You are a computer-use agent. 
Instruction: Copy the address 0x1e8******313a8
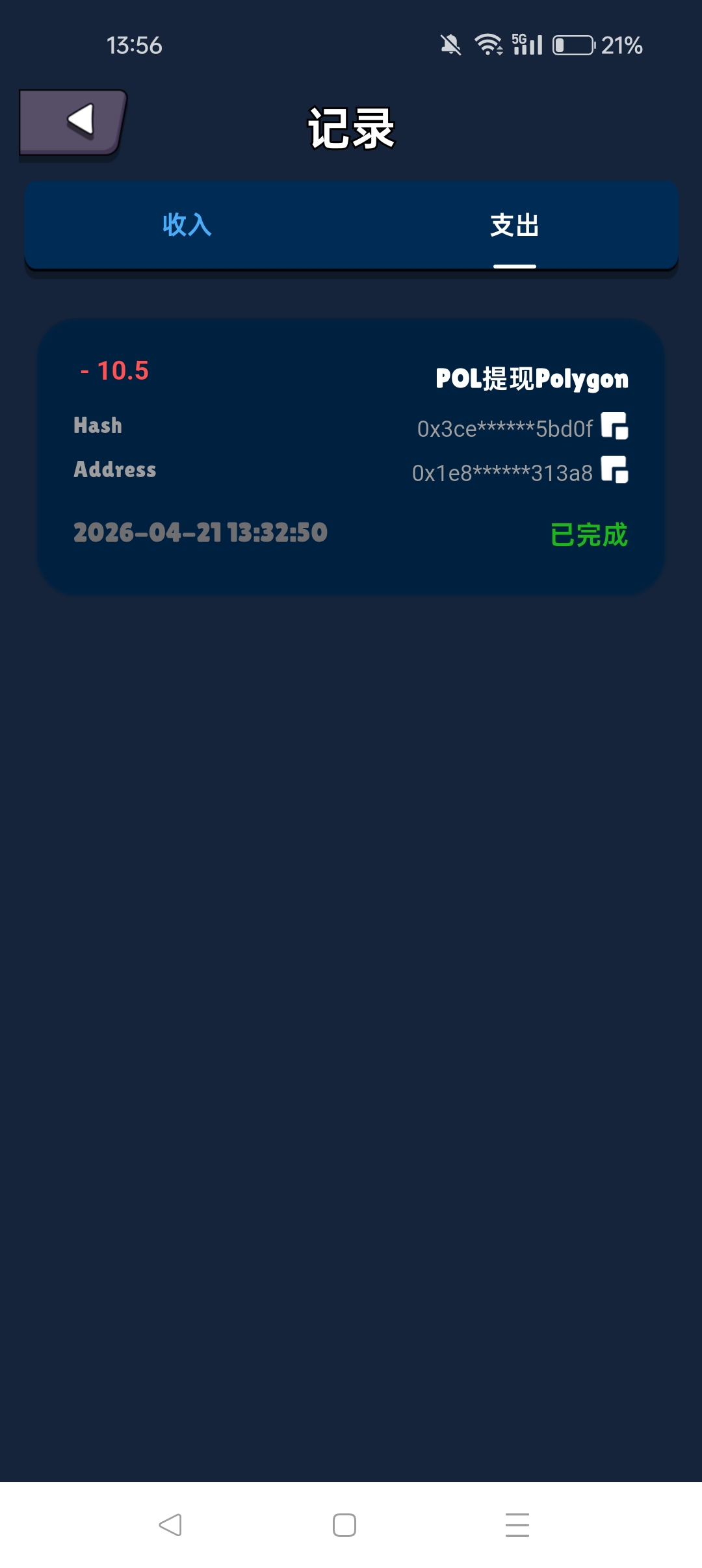(x=614, y=470)
